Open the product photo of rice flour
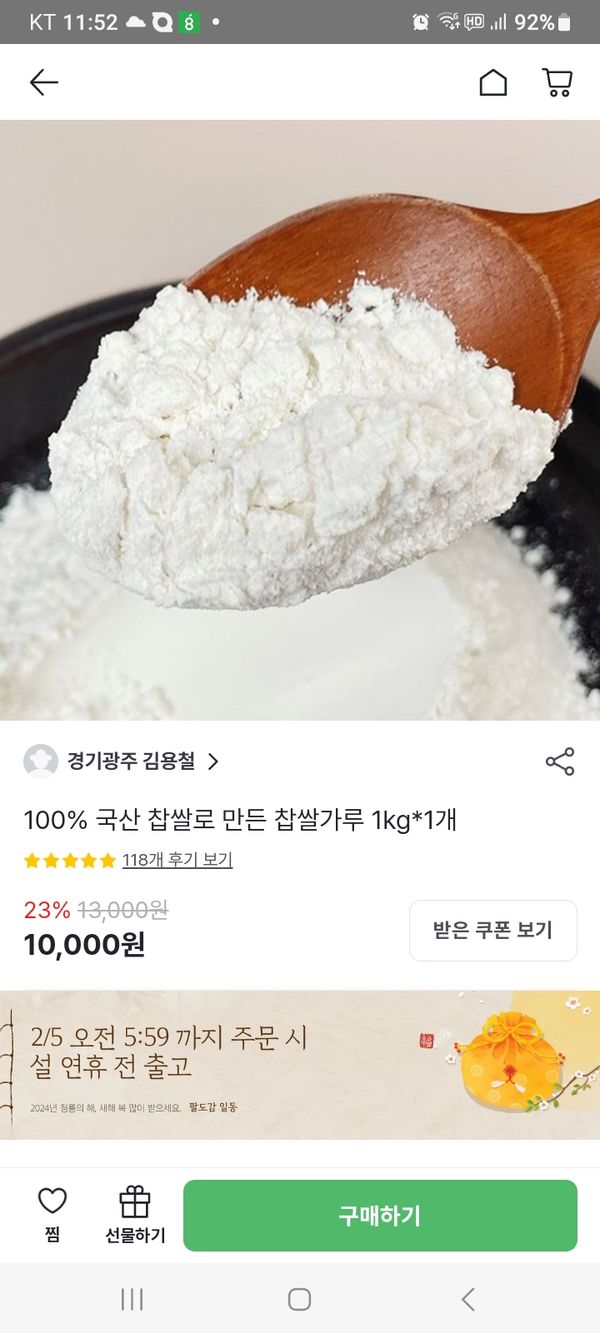 coord(300,420)
